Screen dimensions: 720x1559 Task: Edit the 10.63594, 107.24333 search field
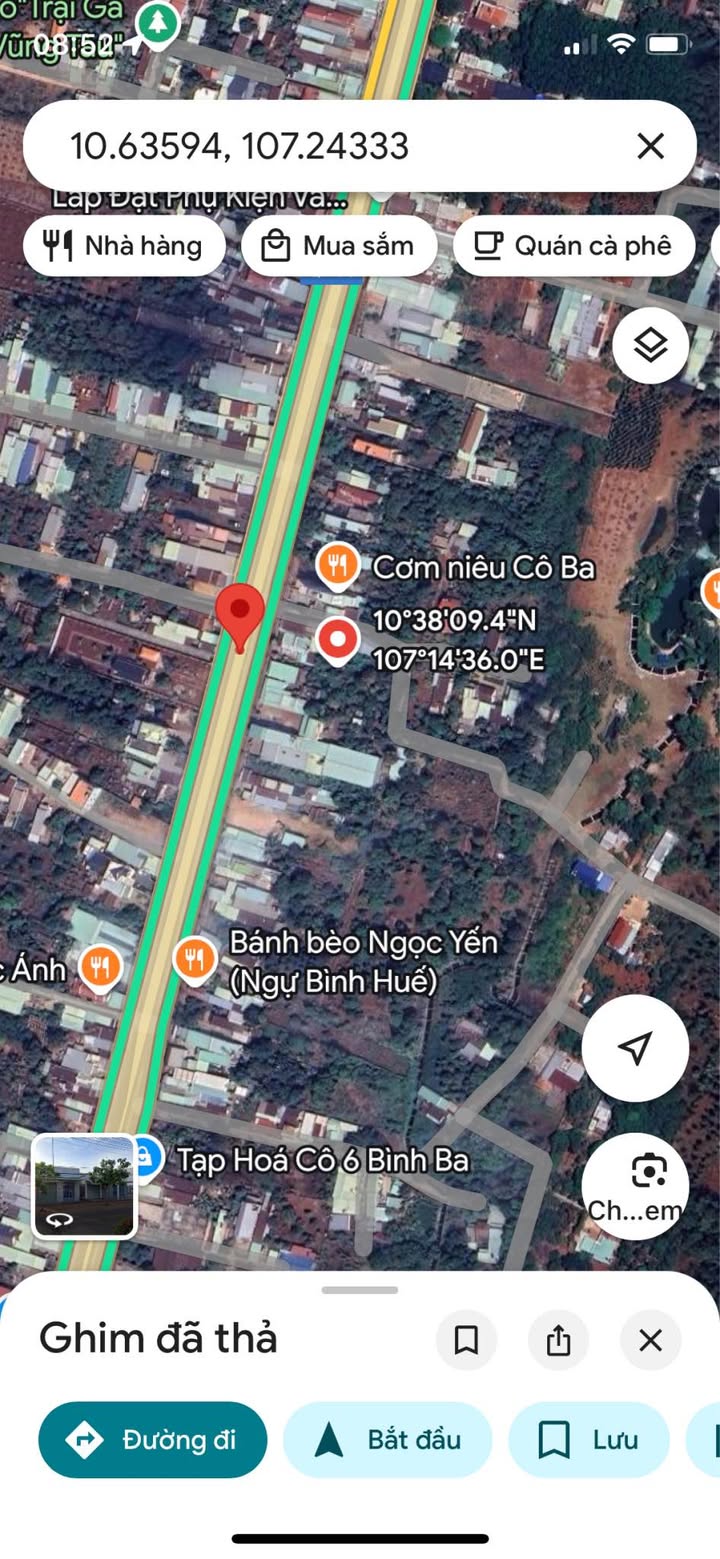point(300,147)
